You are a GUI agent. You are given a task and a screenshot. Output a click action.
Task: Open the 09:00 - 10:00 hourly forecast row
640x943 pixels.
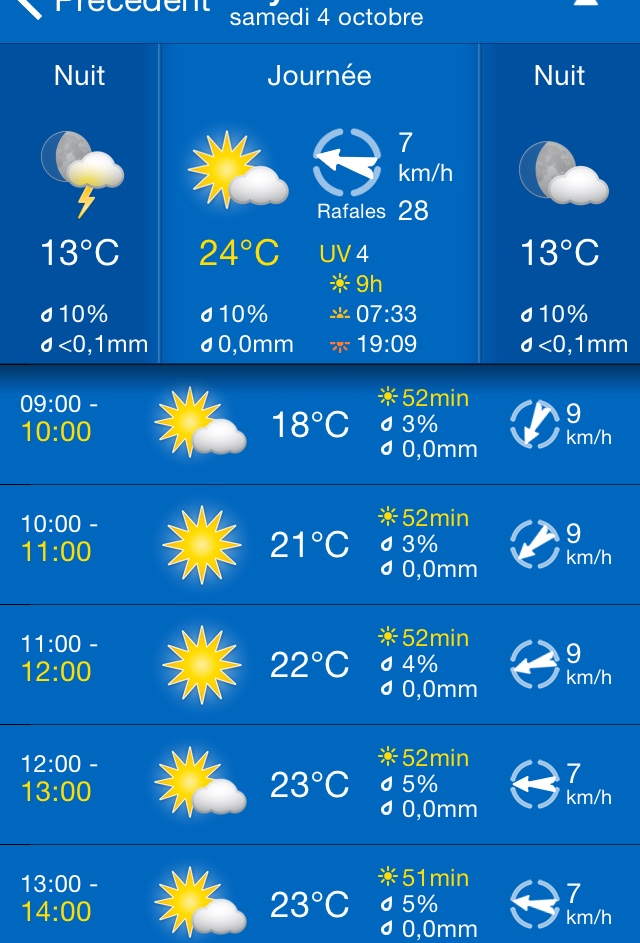[320, 424]
